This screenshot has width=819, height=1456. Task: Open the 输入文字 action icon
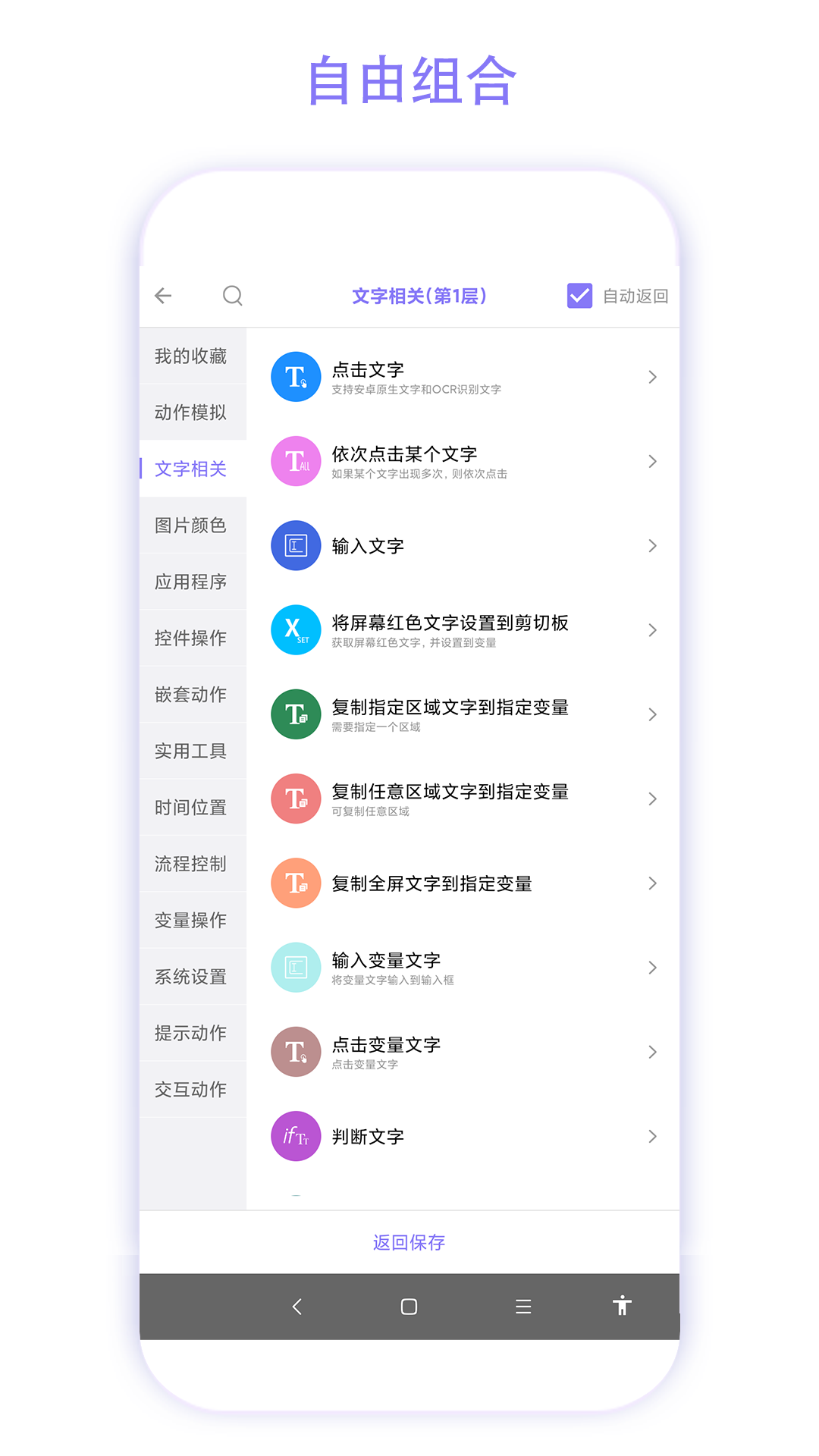click(296, 545)
